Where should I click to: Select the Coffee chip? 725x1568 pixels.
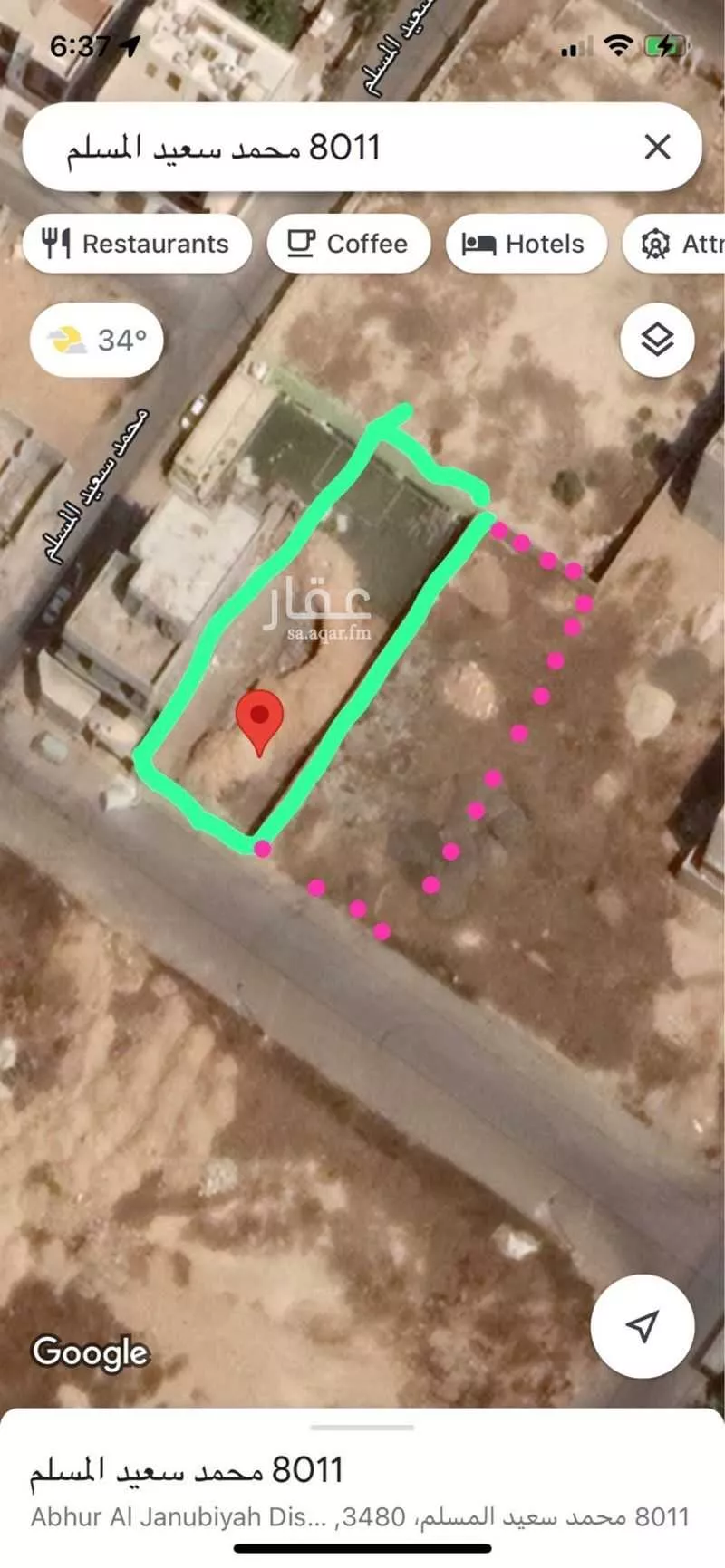[x=348, y=244]
